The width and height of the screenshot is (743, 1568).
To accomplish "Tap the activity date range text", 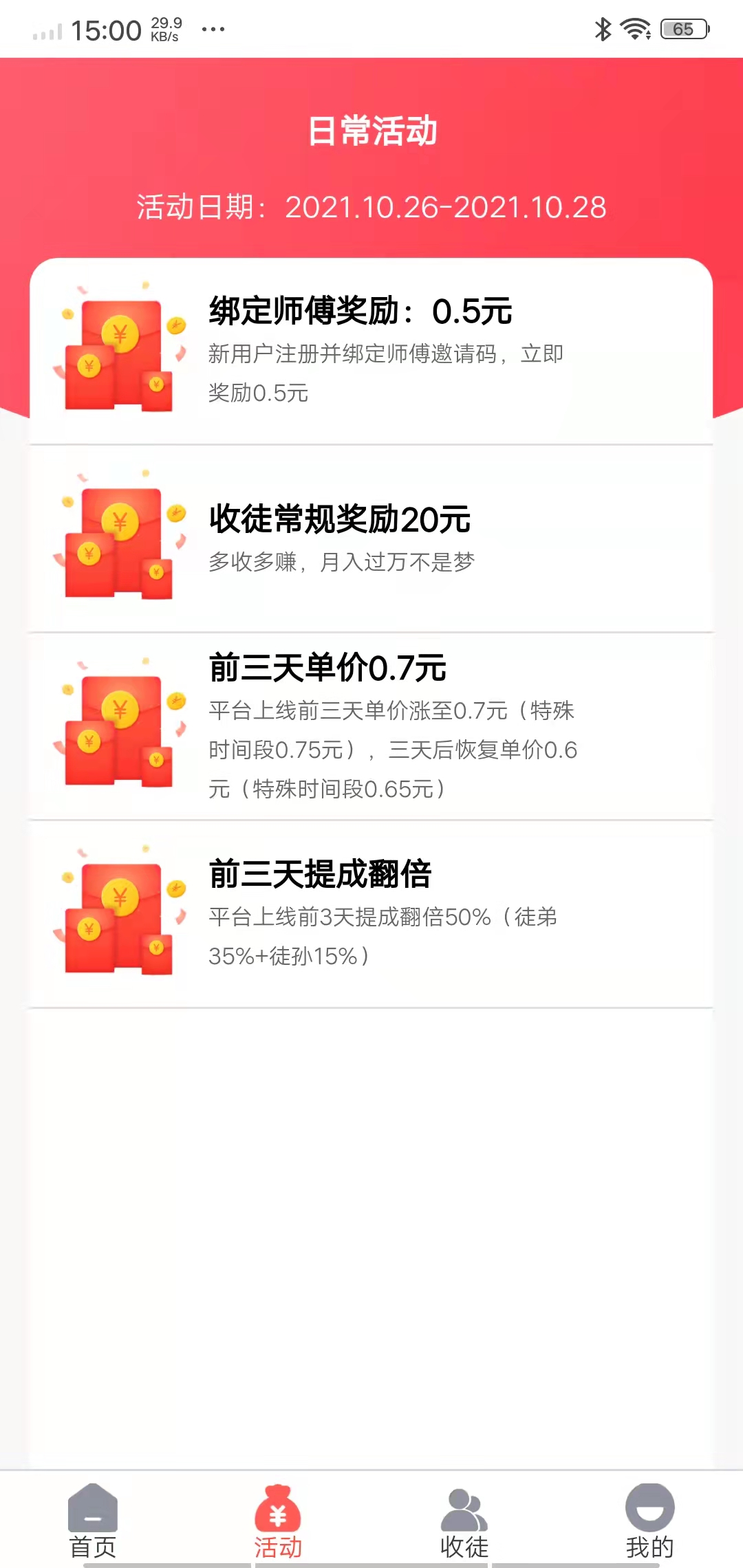I will click(371, 206).
